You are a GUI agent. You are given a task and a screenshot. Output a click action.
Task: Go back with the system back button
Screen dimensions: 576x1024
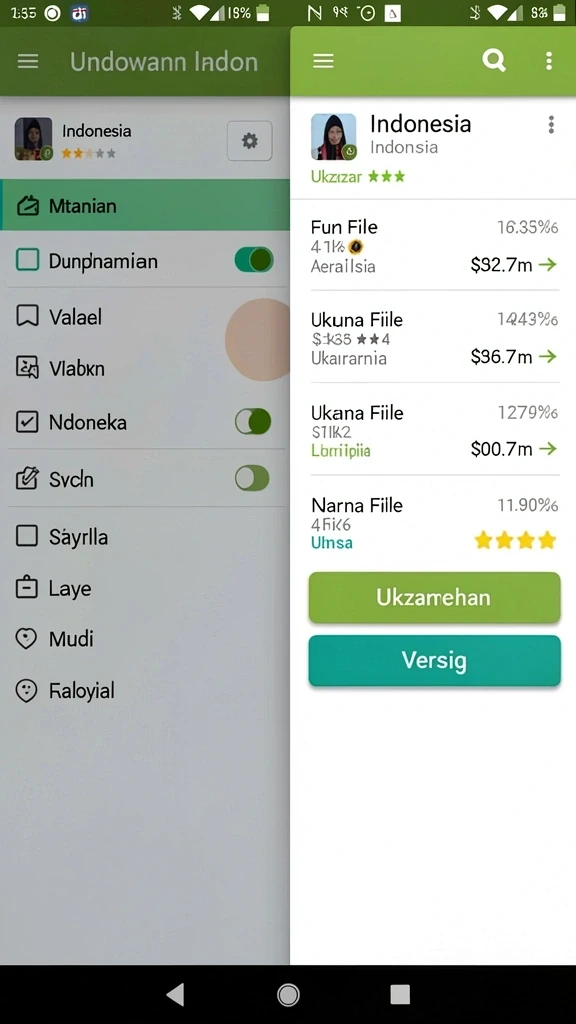click(175, 994)
